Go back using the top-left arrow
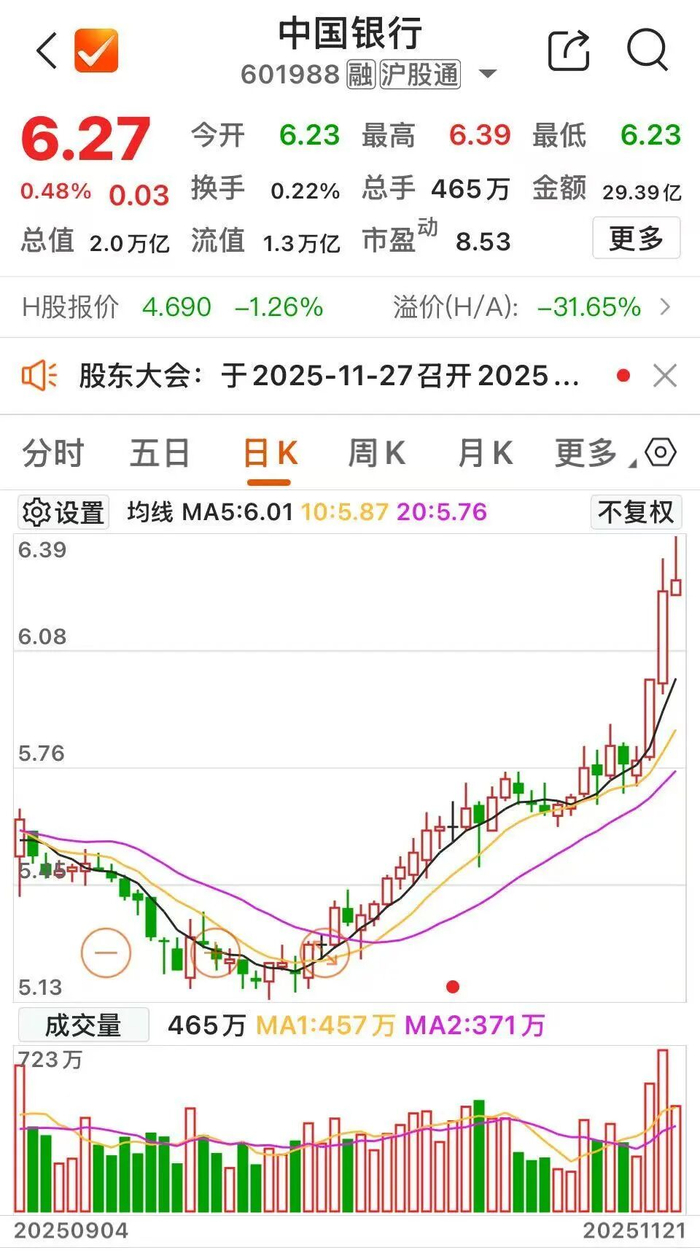This screenshot has height=1251, width=700. [46, 50]
